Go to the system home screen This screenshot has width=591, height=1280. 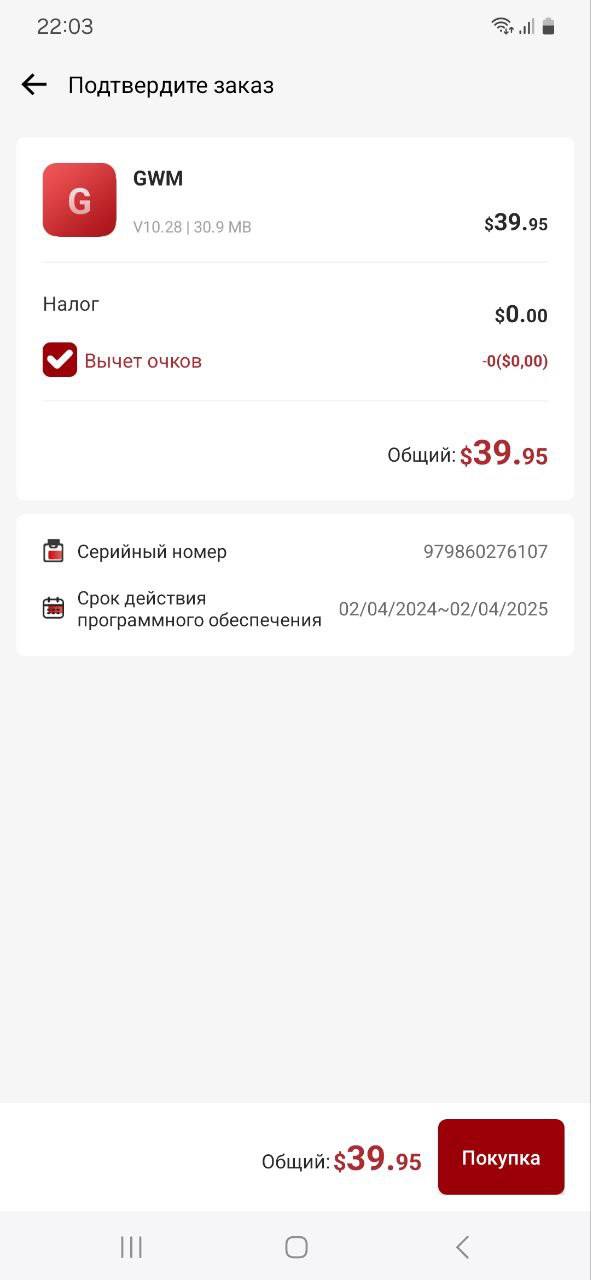click(x=296, y=1246)
